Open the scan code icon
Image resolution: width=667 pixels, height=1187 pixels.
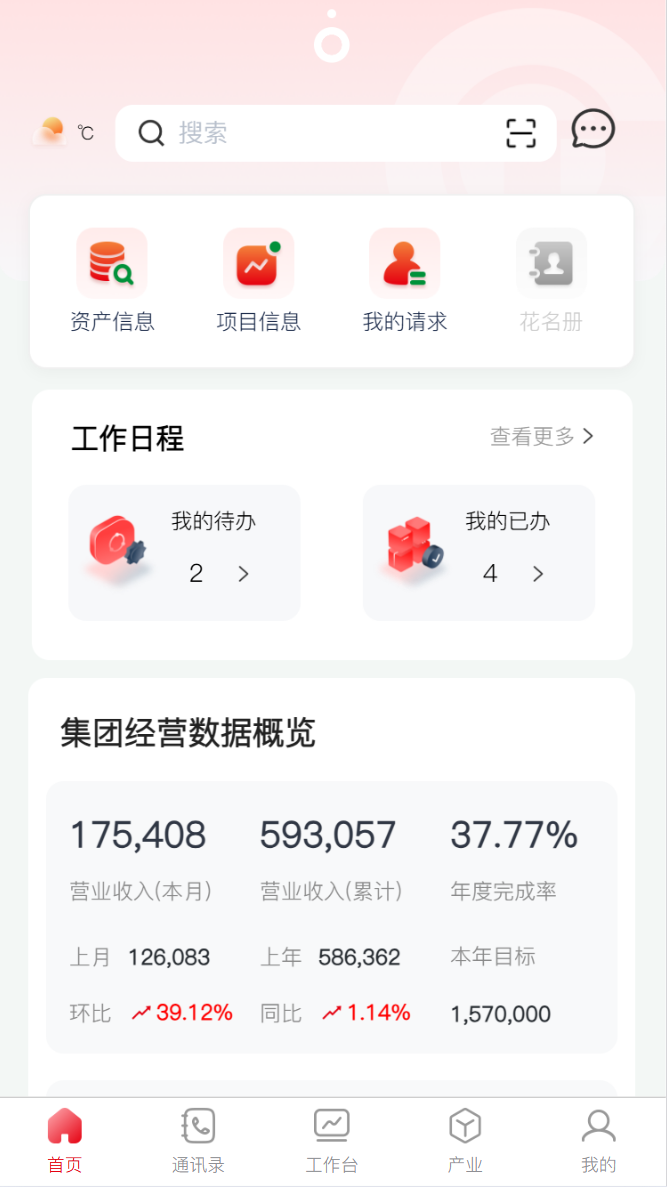tap(521, 133)
